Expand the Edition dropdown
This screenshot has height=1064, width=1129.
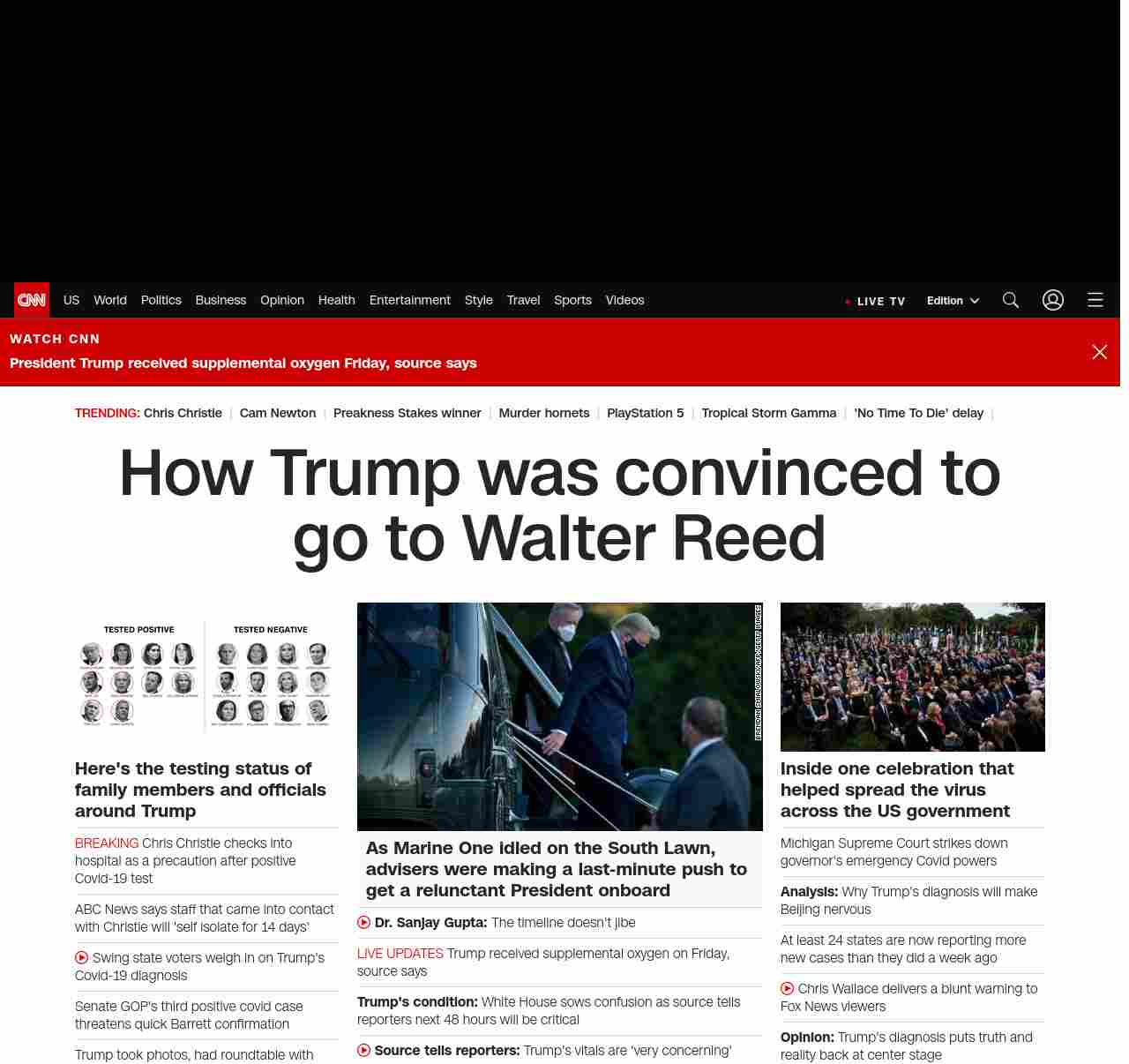953,301
